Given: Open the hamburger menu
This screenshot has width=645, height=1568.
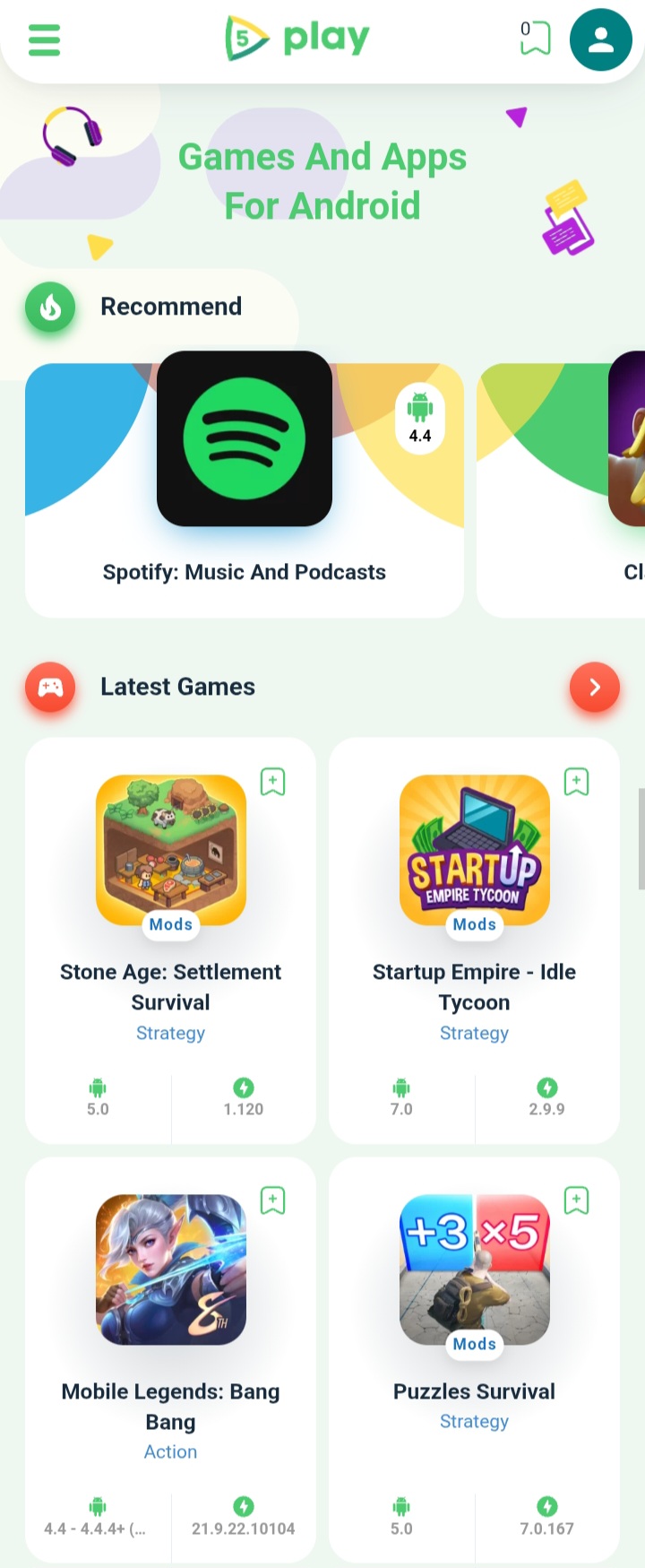Looking at the screenshot, I should click(x=44, y=40).
